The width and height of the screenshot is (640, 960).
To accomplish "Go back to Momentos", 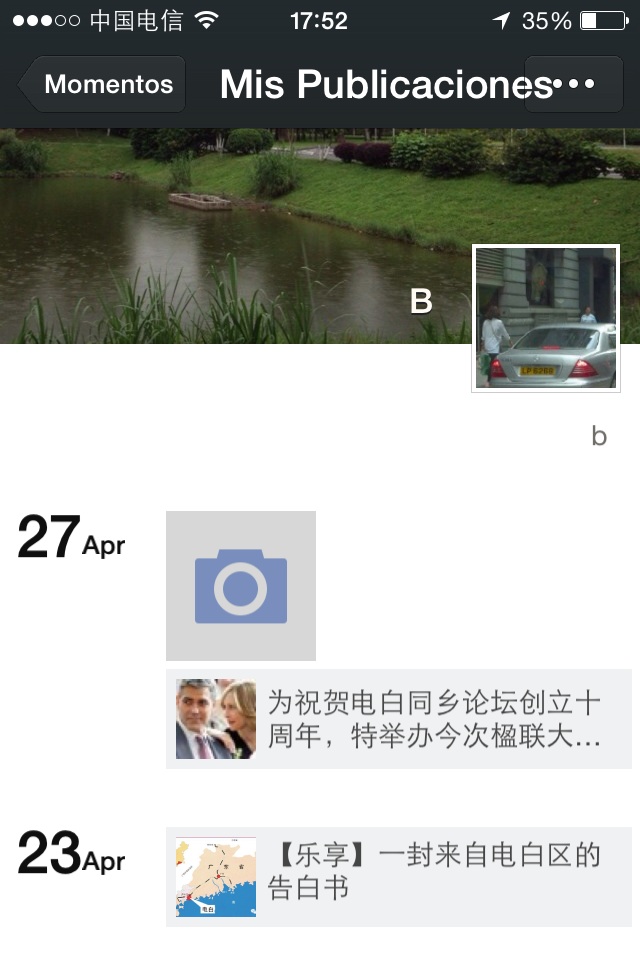I will (103, 84).
